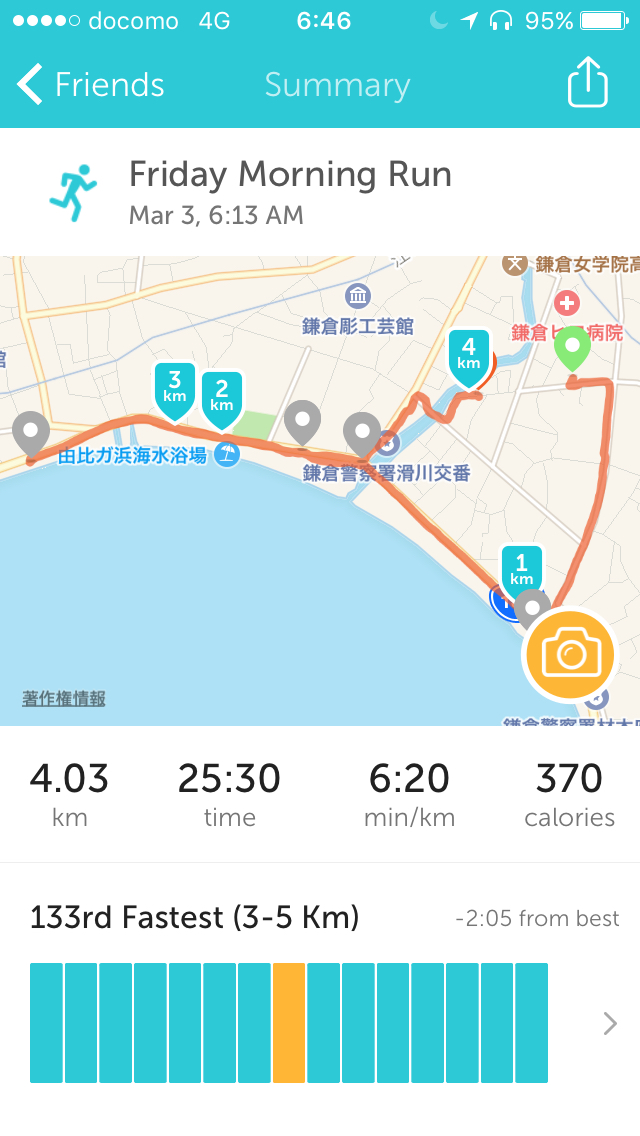The width and height of the screenshot is (640, 1136).
Task: Open the orange camera button
Action: [x=570, y=655]
